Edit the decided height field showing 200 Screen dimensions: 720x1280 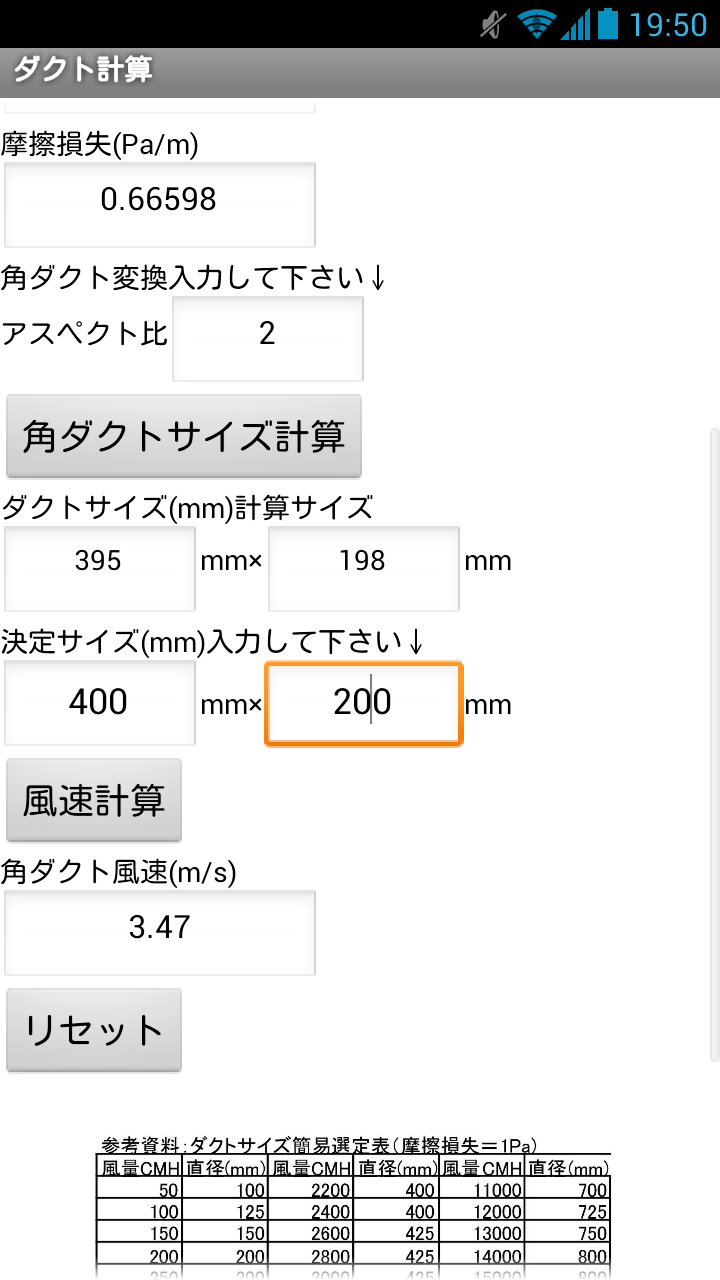point(363,702)
